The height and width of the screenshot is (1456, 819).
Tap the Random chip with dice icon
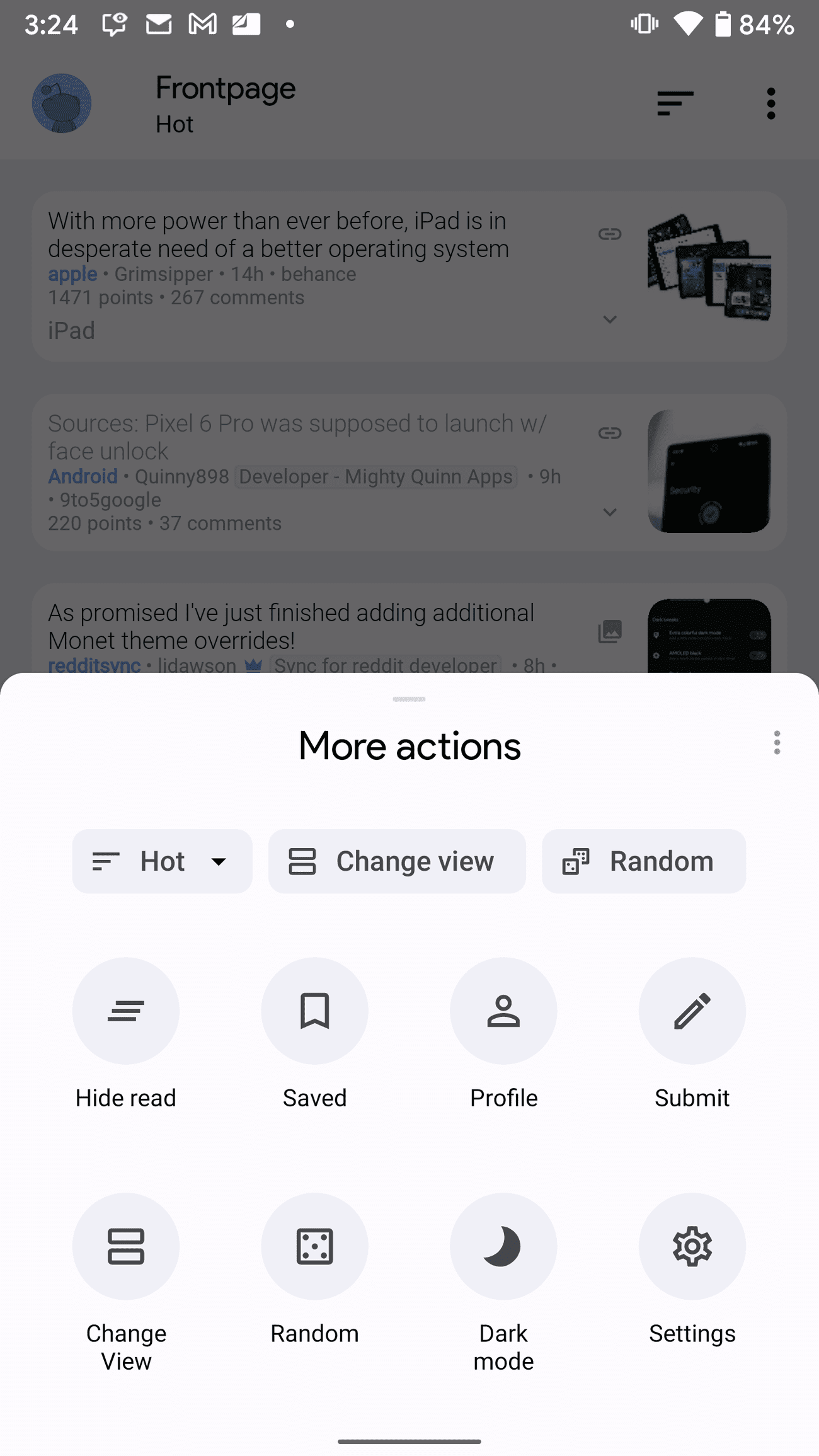point(643,861)
